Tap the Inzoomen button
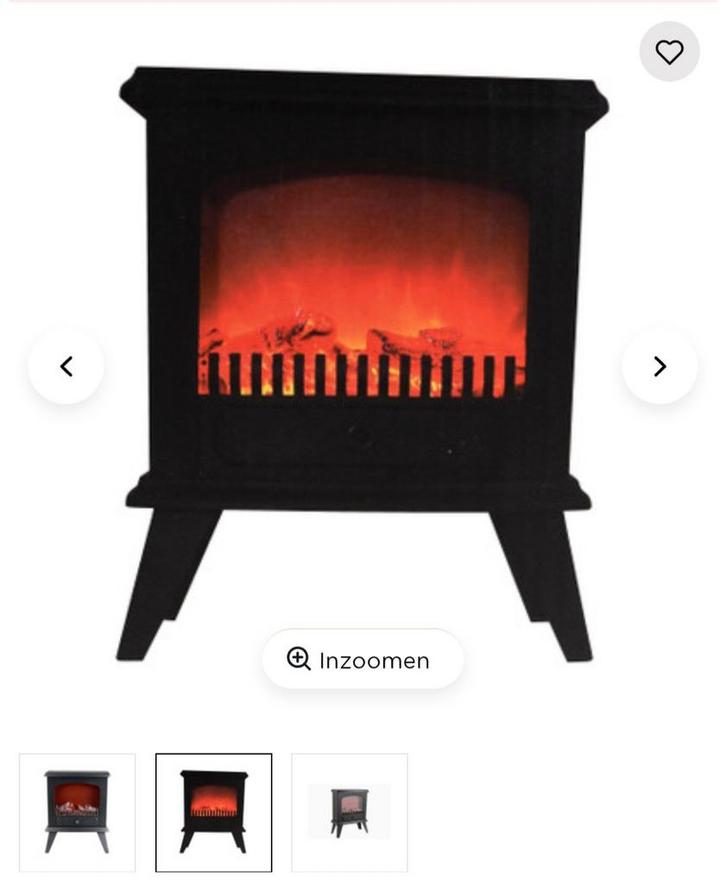The image size is (726, 884). (x=363, y=660)
